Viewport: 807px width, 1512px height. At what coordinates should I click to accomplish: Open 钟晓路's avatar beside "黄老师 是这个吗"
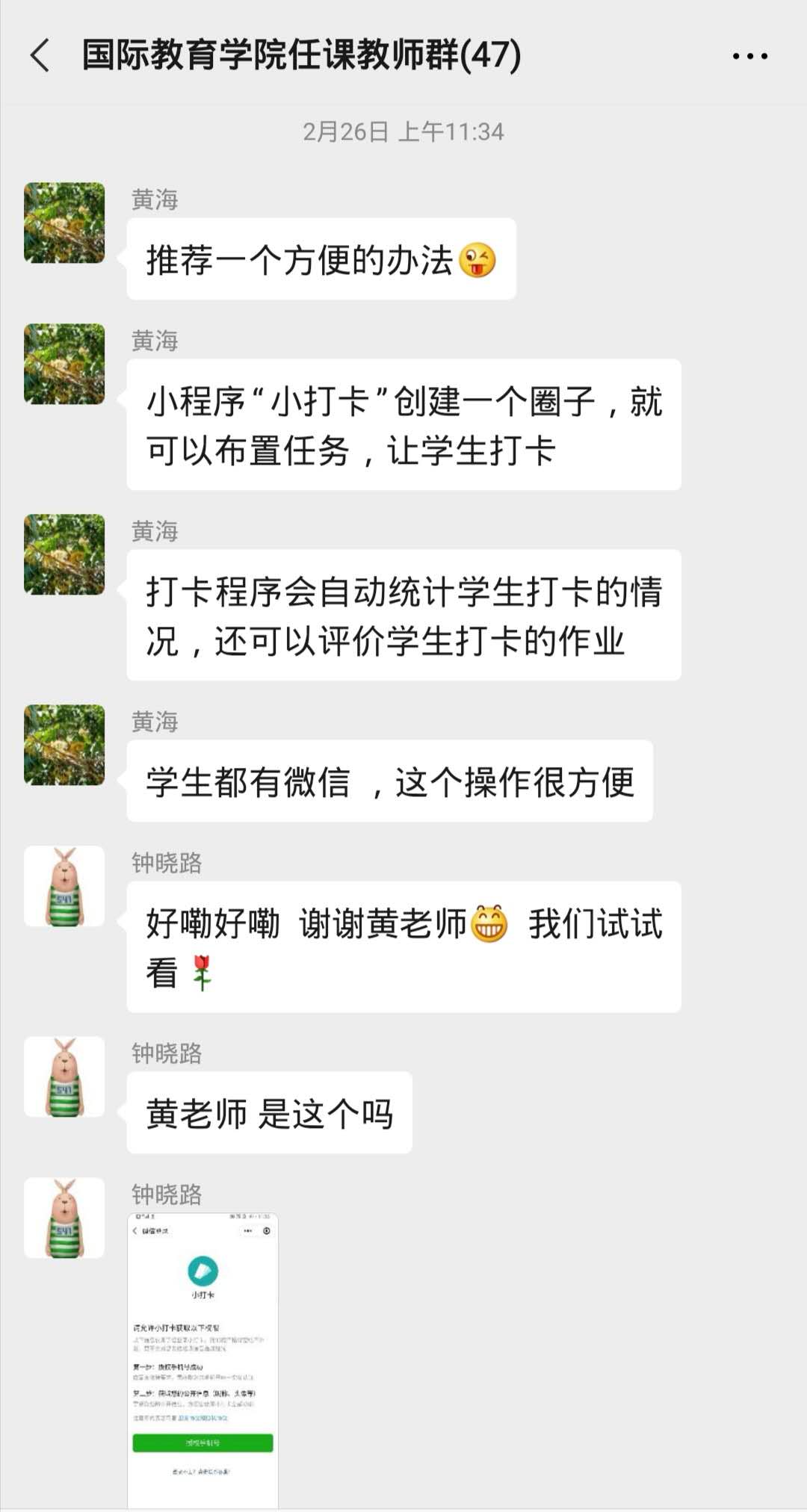click(x=64, y=1076)
